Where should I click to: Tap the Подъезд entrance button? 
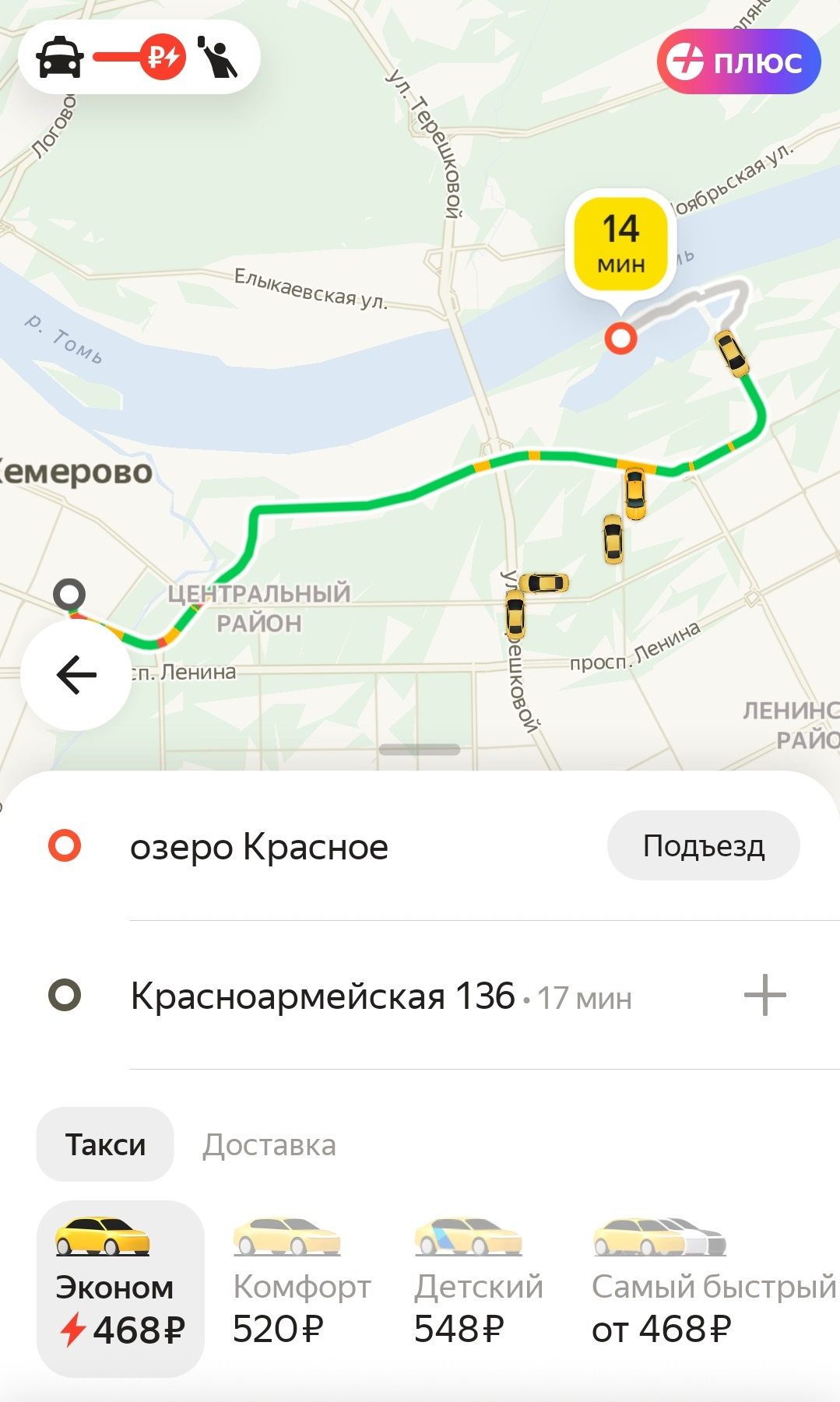[702, 845]
